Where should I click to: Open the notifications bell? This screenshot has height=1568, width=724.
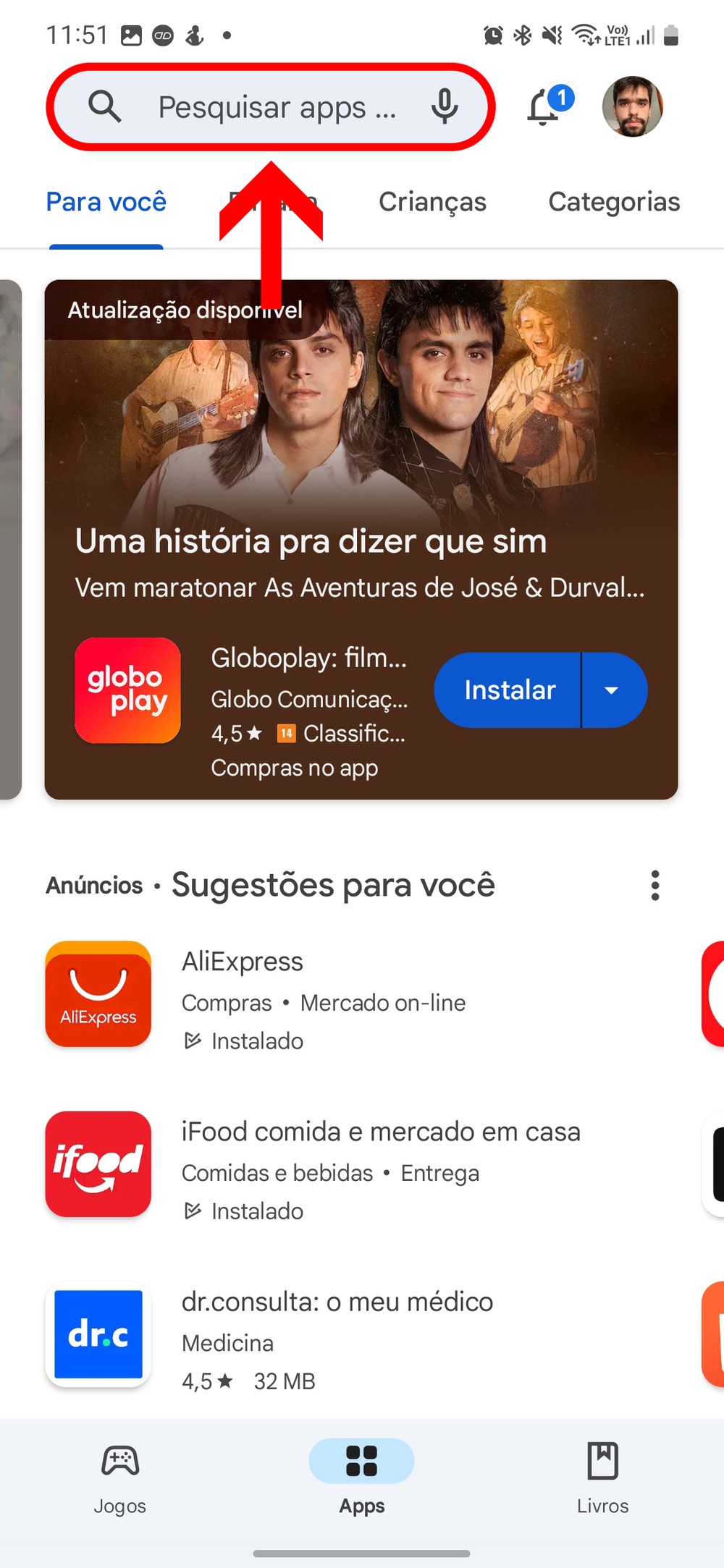point(545,107)
